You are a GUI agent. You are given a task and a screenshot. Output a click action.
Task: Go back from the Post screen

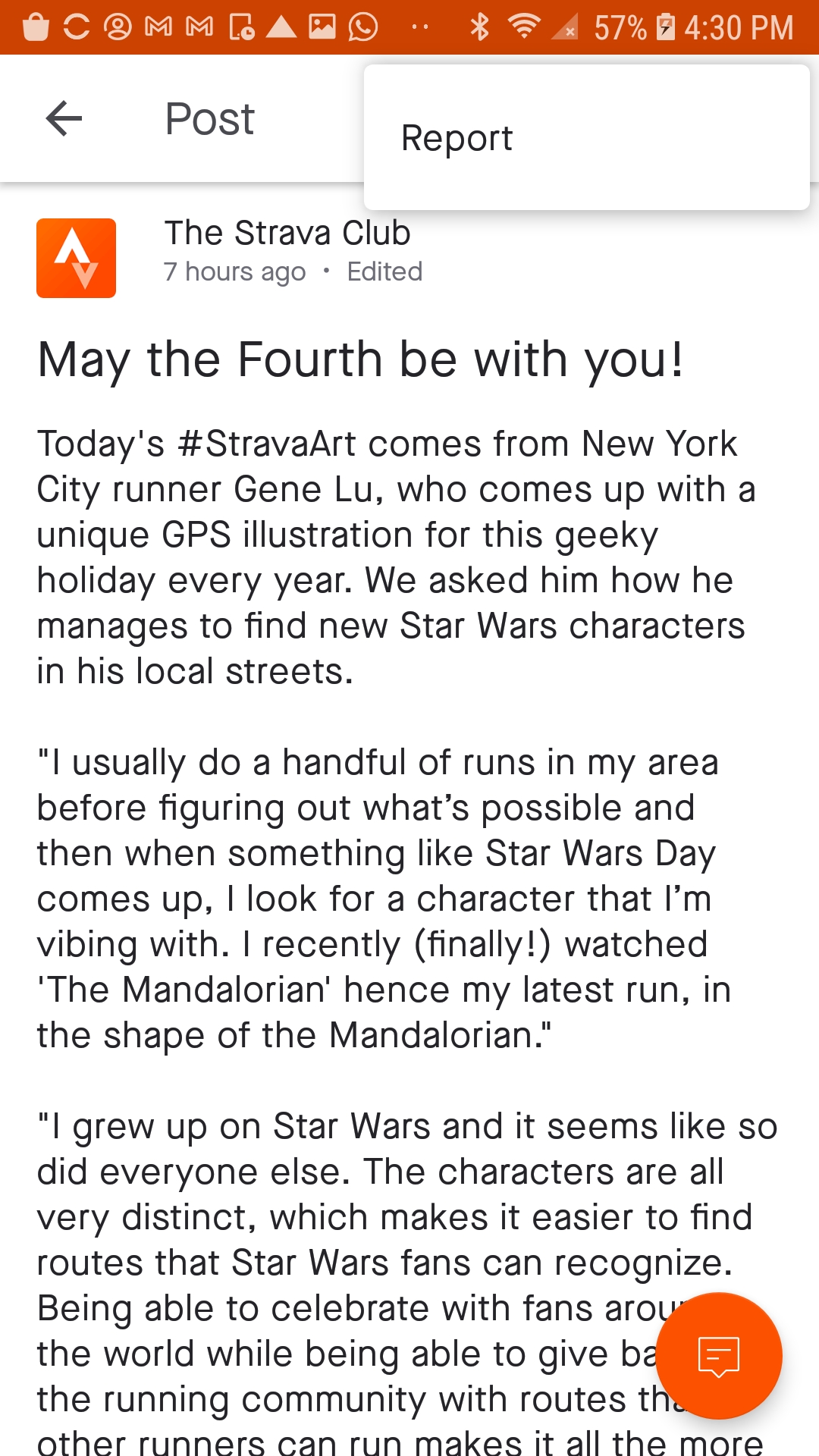[x=64, y=119]
